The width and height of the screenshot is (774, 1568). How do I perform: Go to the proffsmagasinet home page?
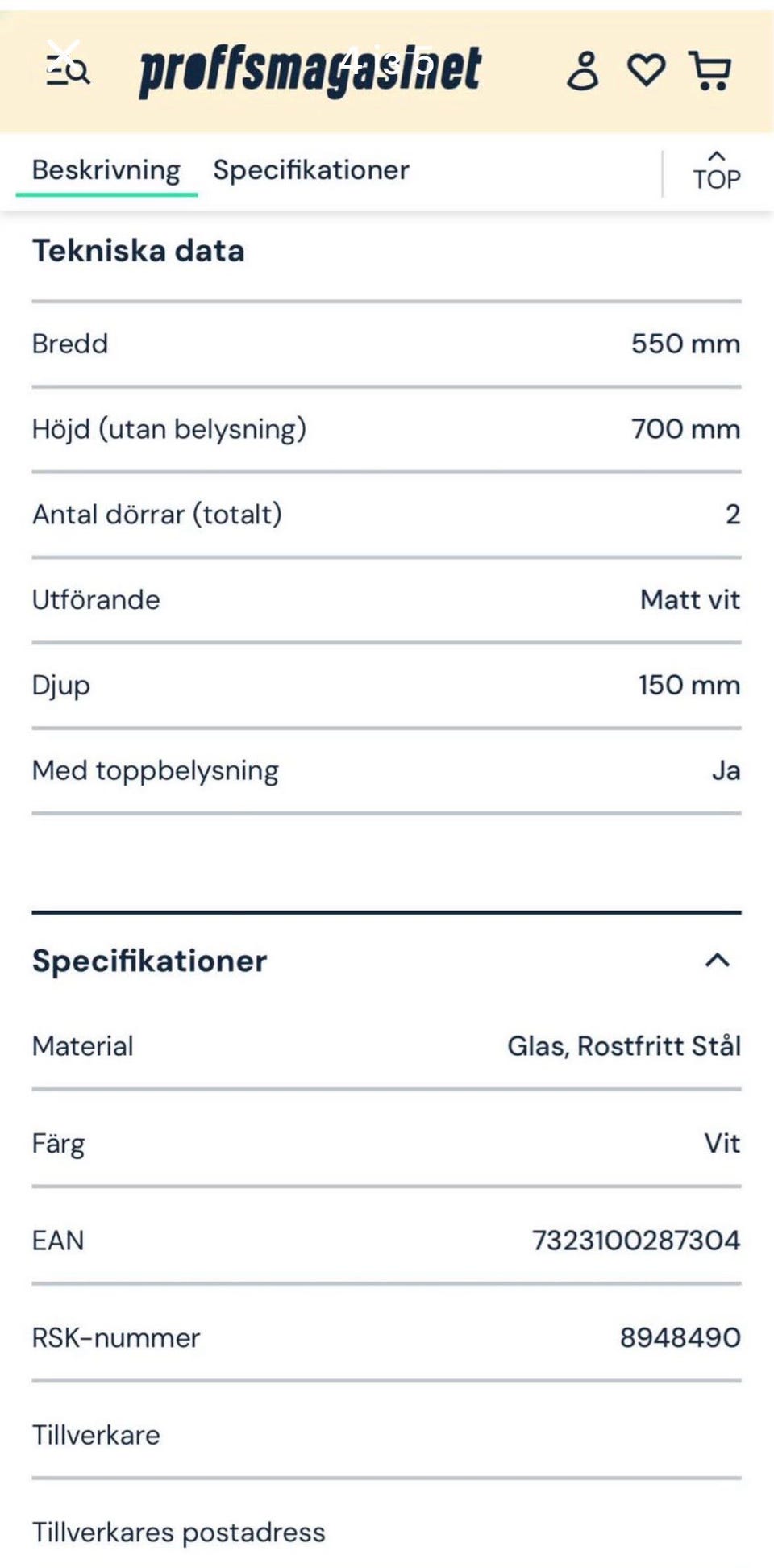310,71
